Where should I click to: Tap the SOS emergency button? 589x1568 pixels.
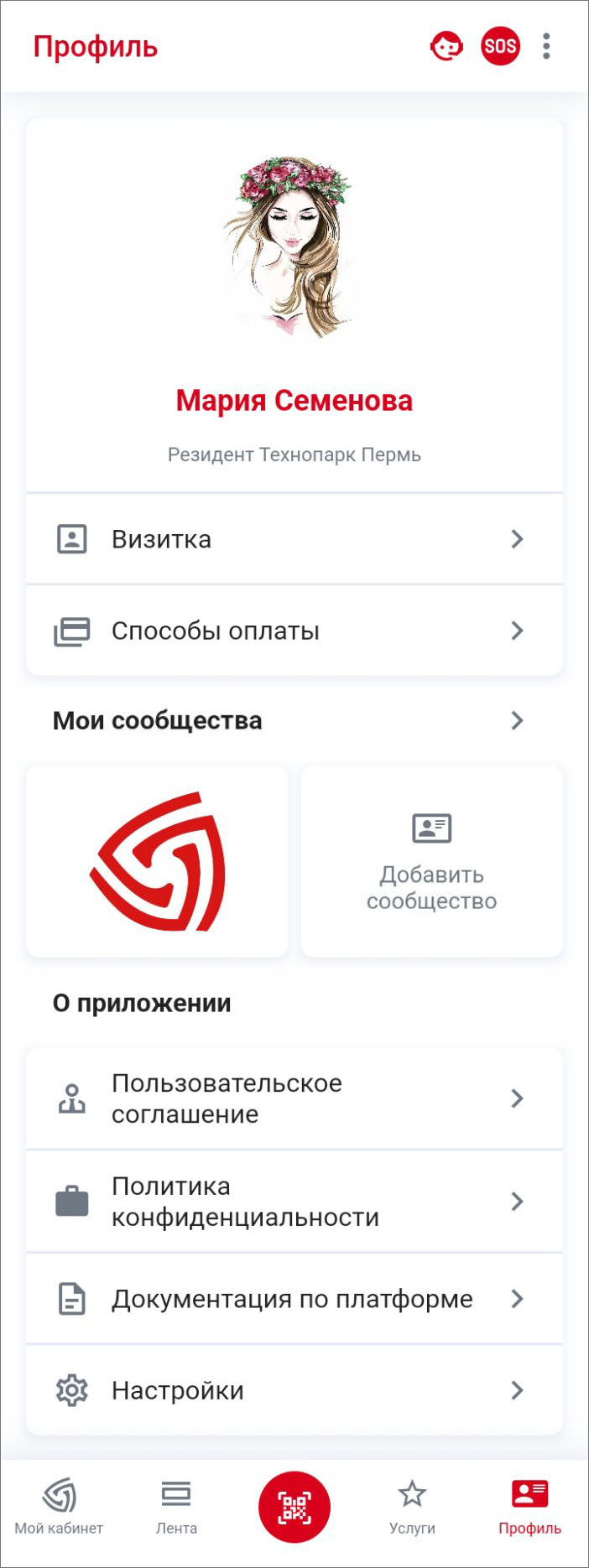point(500,46)
